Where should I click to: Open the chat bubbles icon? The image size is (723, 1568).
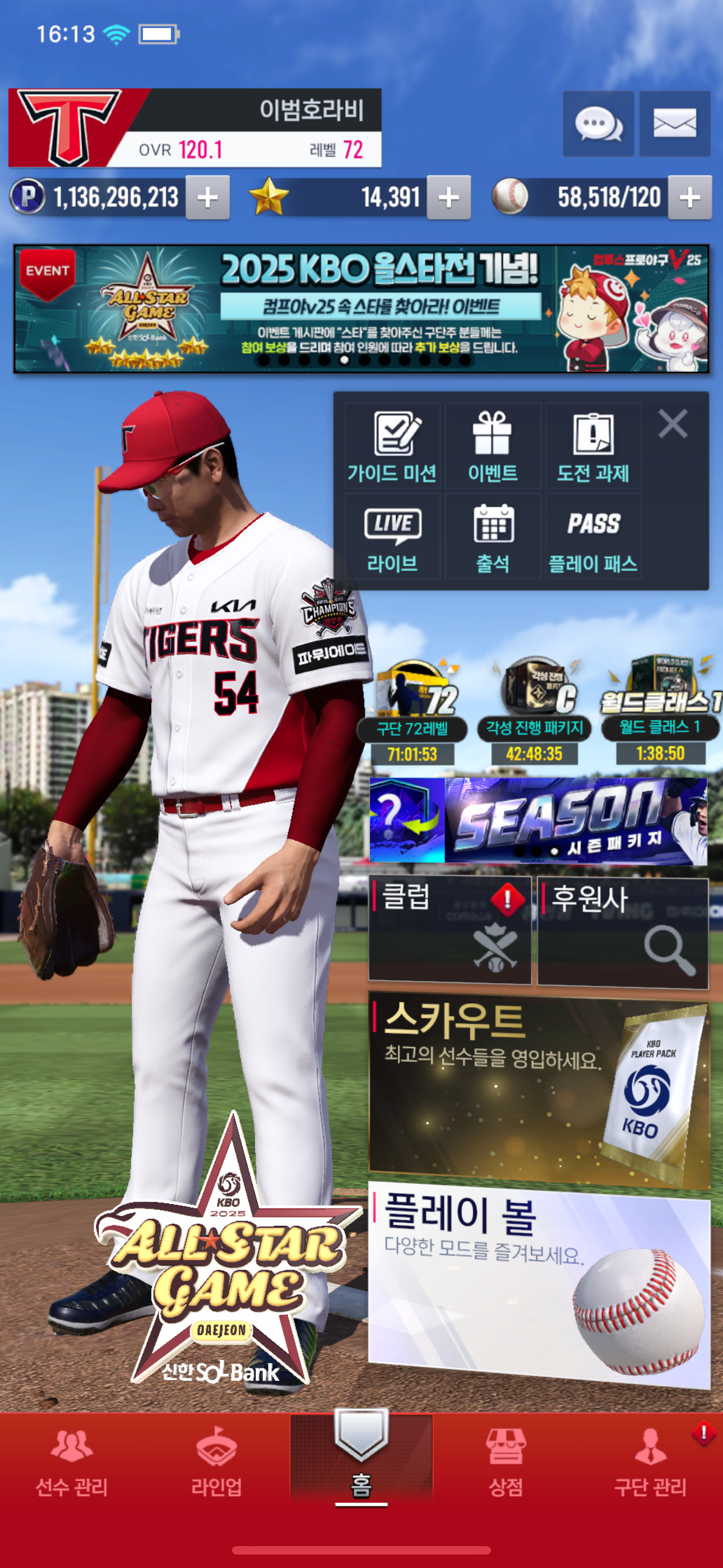(598, 124)
